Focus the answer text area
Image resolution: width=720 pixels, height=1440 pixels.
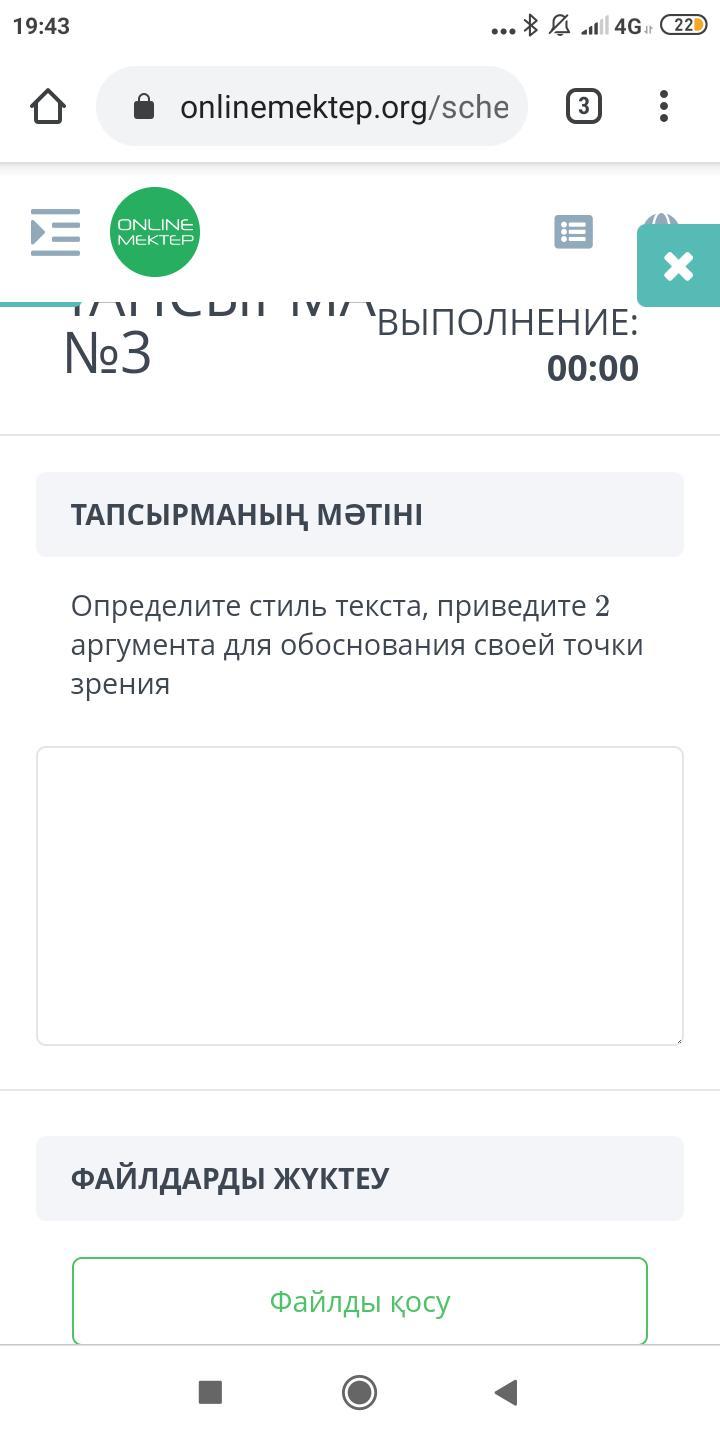pos(360,895)
